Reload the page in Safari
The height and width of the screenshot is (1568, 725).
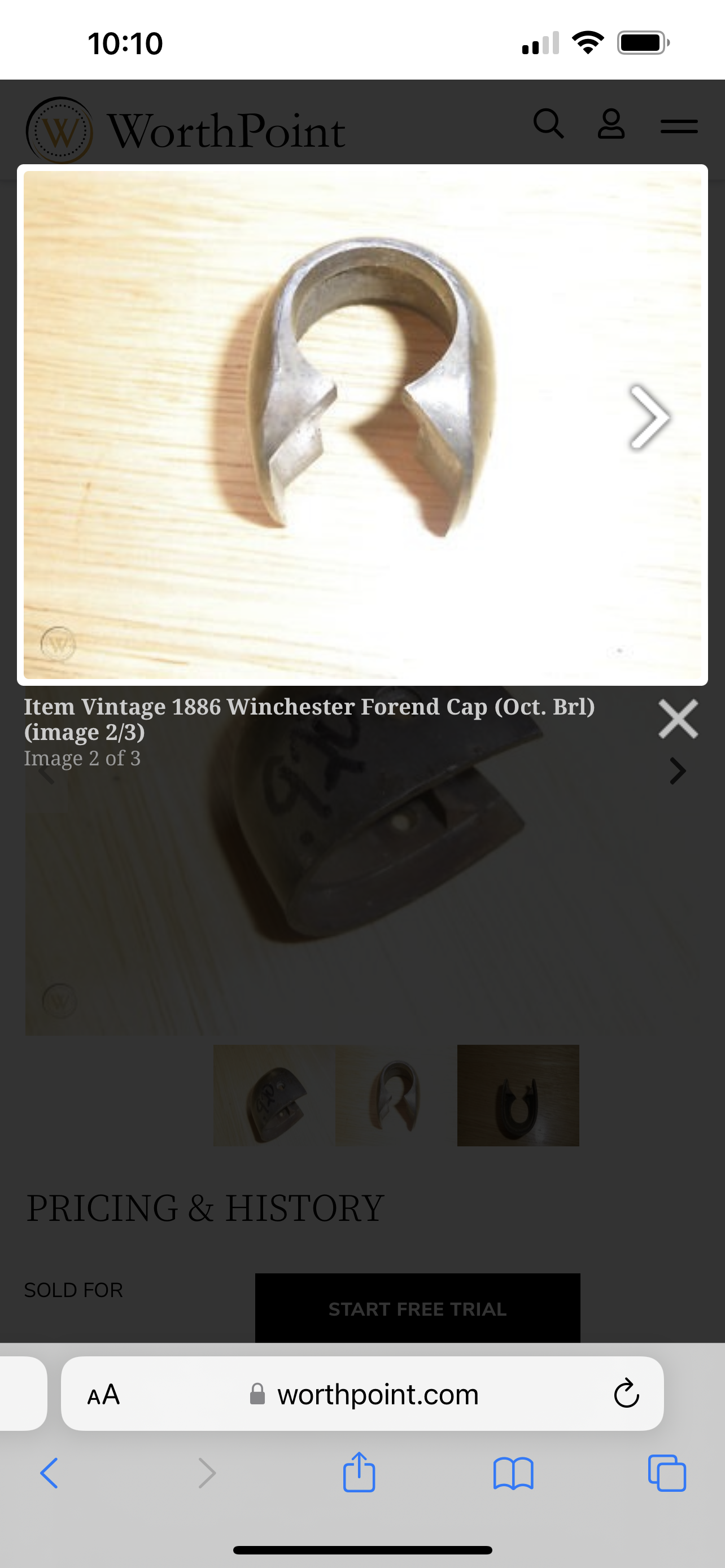point(626,1393)
